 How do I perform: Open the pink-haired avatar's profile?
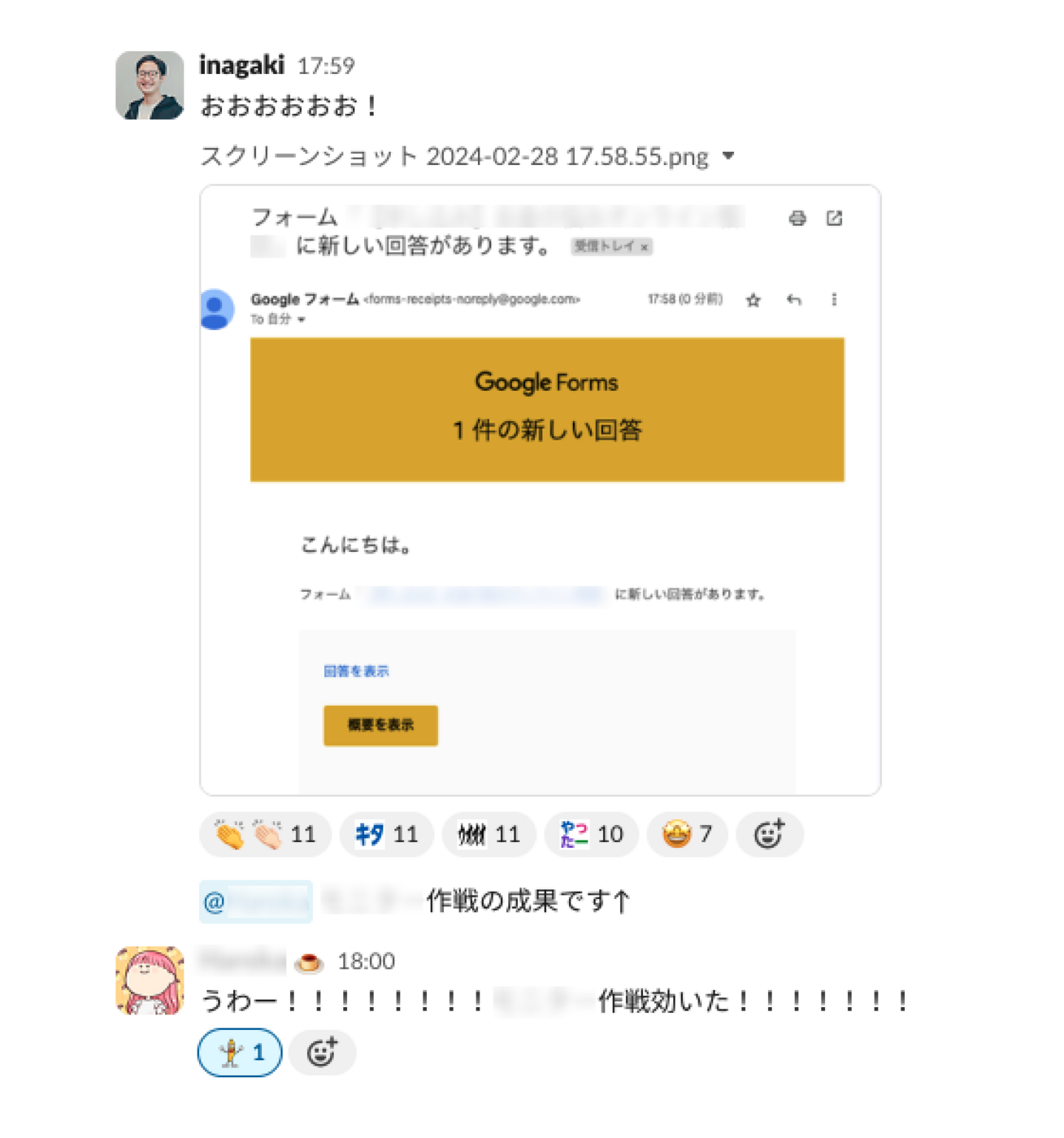(150, 980)
